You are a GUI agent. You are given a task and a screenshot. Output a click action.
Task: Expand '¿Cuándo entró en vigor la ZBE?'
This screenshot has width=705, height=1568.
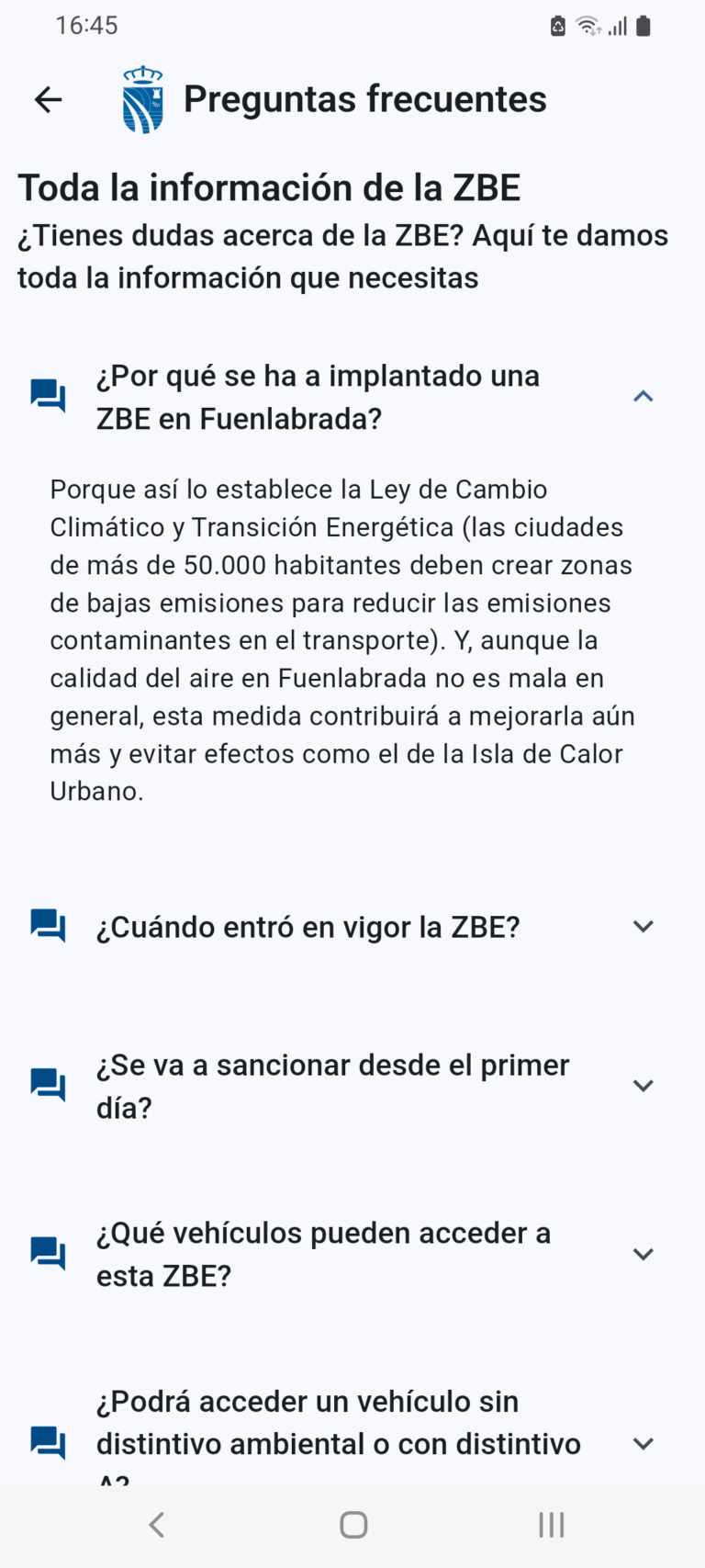pos(643,927)
